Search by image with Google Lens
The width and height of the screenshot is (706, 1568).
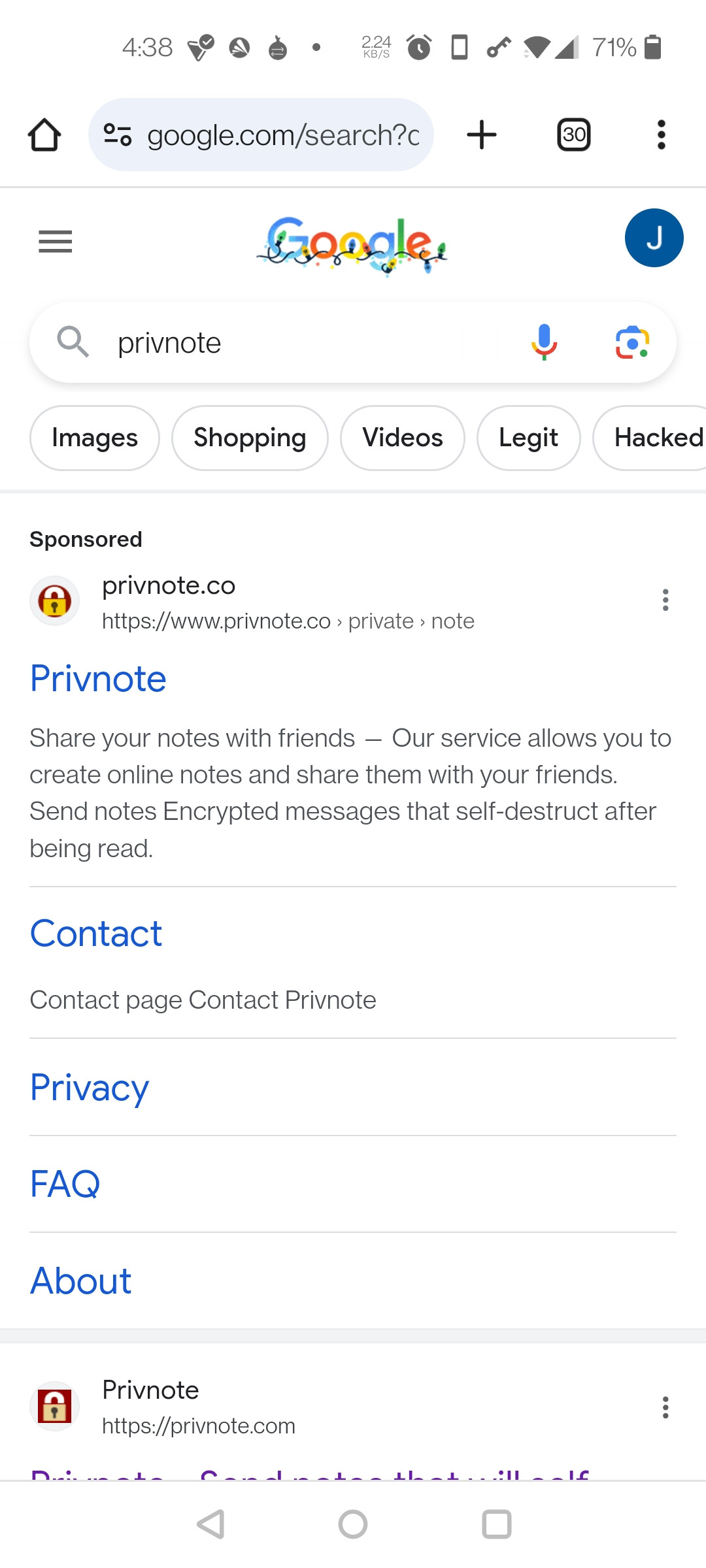point(632,342)
